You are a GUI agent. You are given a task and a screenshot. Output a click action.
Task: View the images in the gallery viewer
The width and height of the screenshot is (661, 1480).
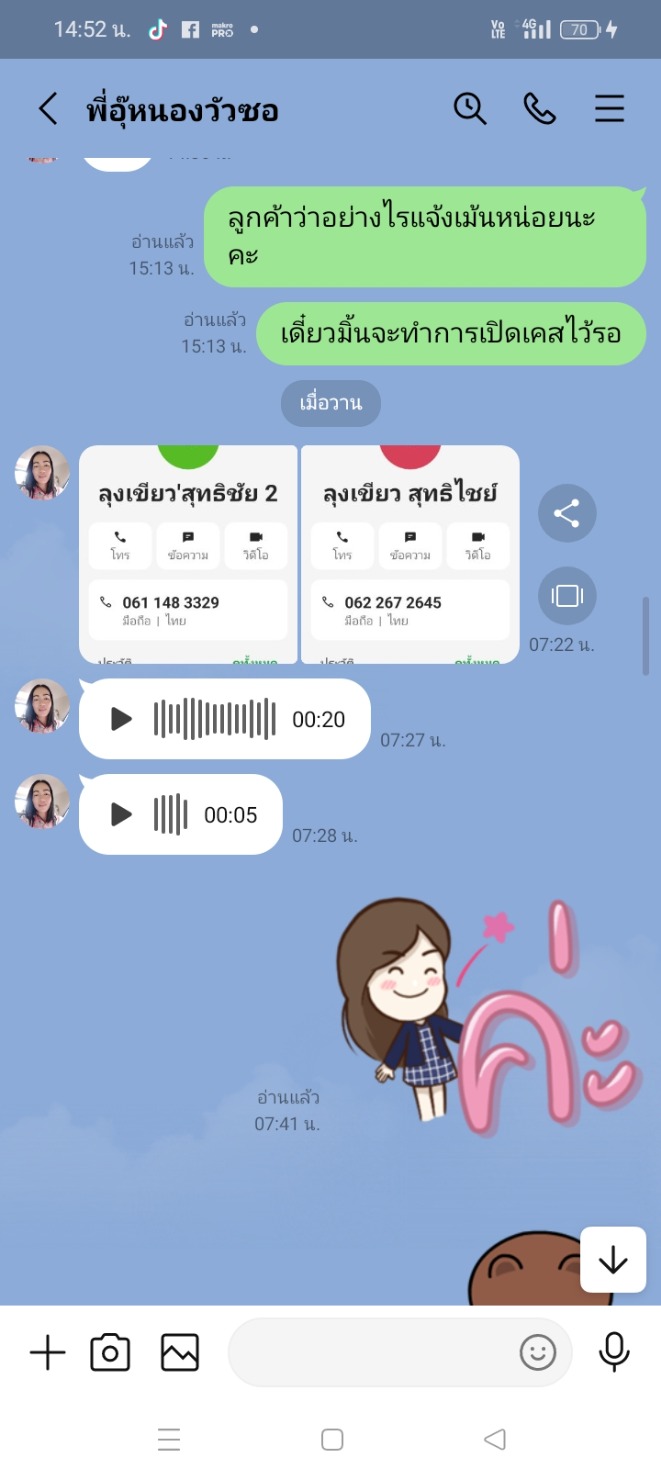click(567, 596)
